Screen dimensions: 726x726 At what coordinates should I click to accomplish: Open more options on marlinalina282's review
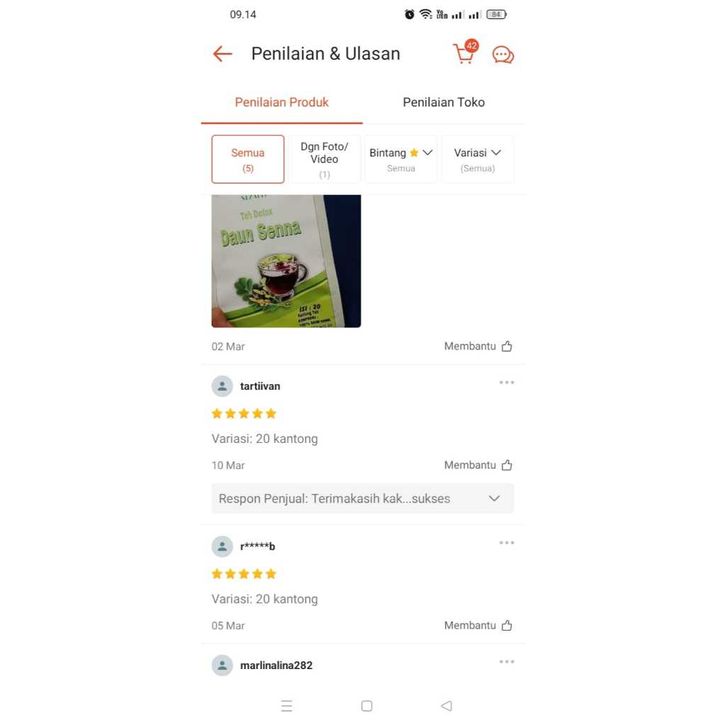point(507,662)
